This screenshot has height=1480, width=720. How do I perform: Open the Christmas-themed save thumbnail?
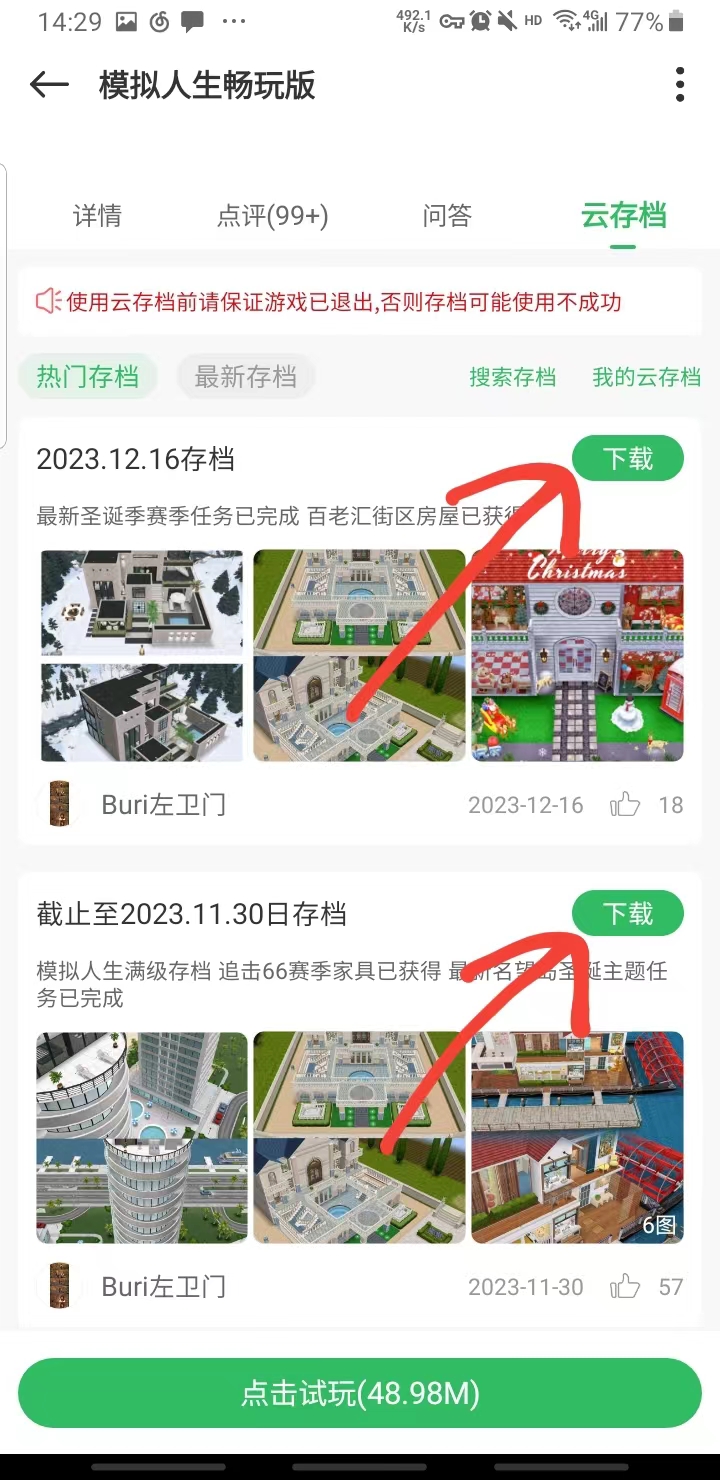click(576, 655)
